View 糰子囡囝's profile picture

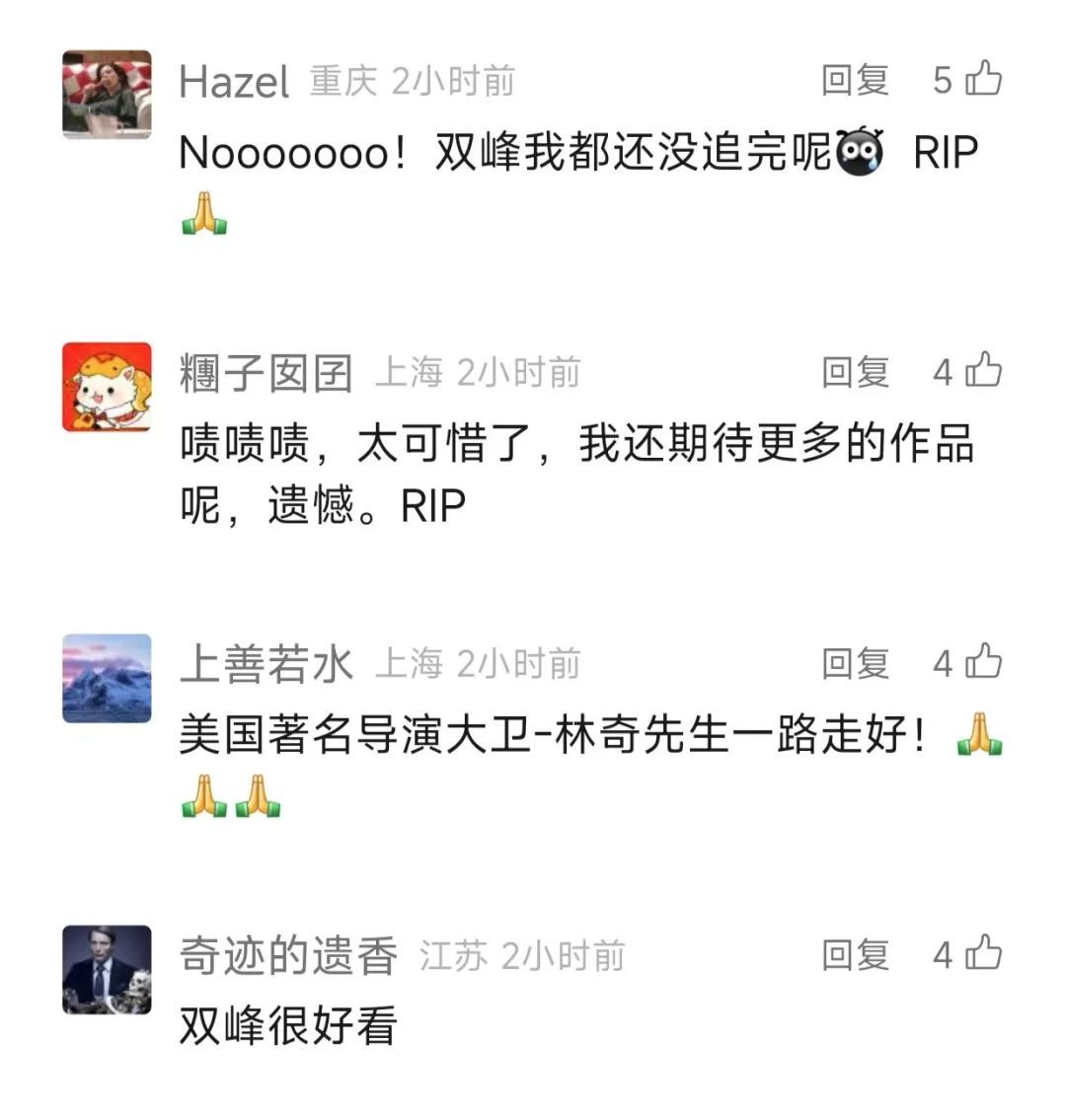107,387
